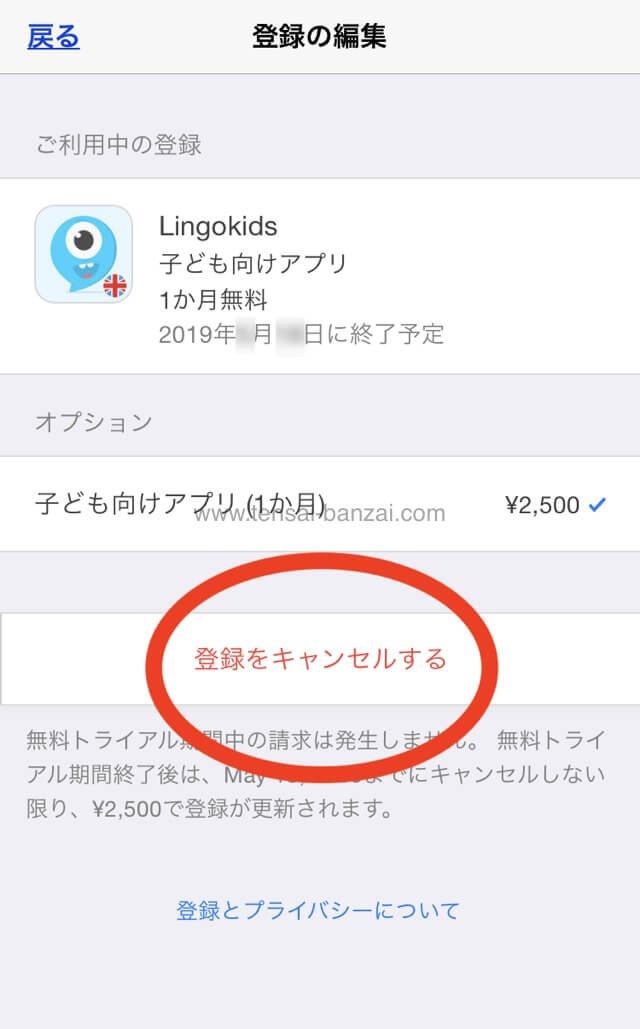Tap 登録をキャンセルする to cancel subscription
640x1029 pixels.
pos(320,658)
